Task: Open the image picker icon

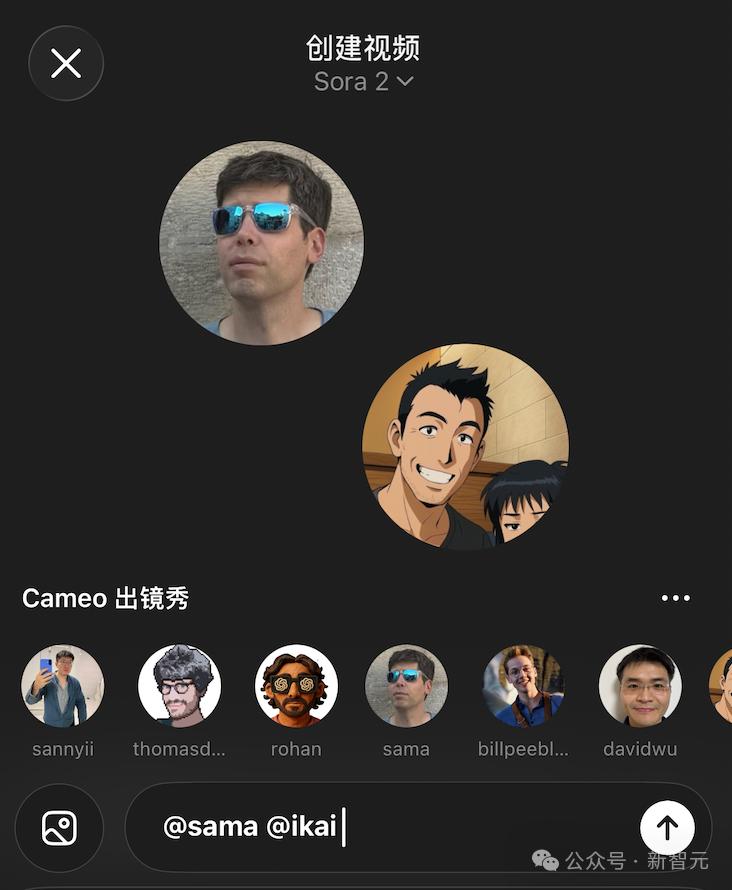Action: coord(59,828)
